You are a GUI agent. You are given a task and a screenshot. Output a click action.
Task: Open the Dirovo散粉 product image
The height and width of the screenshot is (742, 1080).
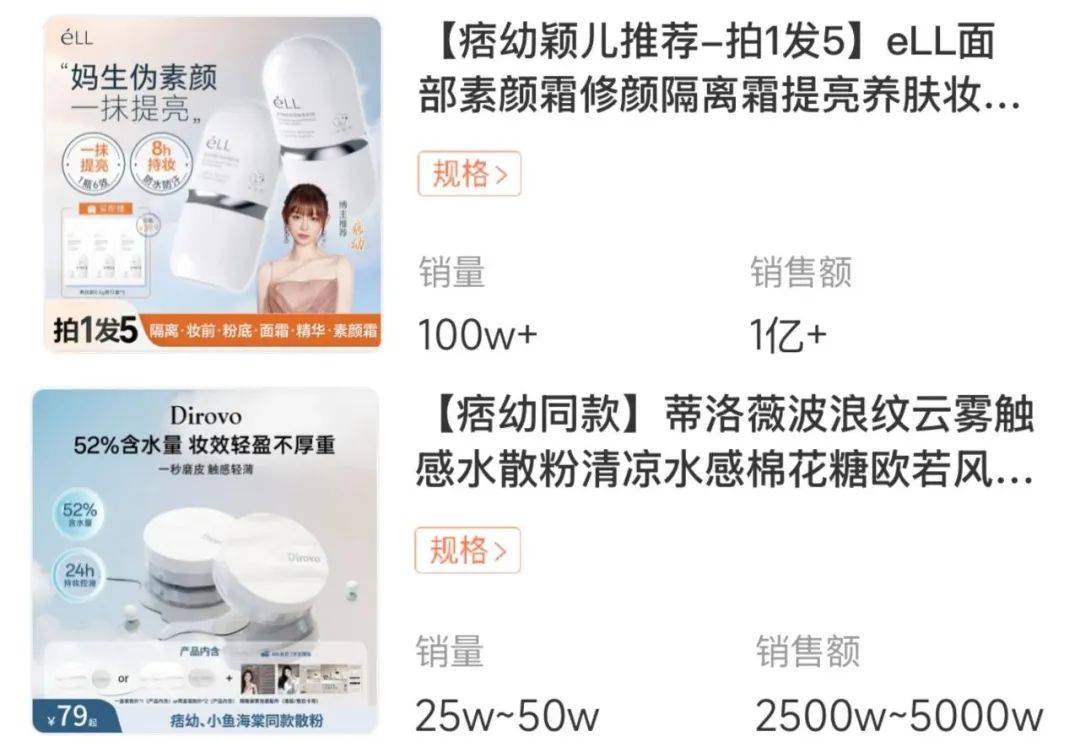tap(205, 561)
